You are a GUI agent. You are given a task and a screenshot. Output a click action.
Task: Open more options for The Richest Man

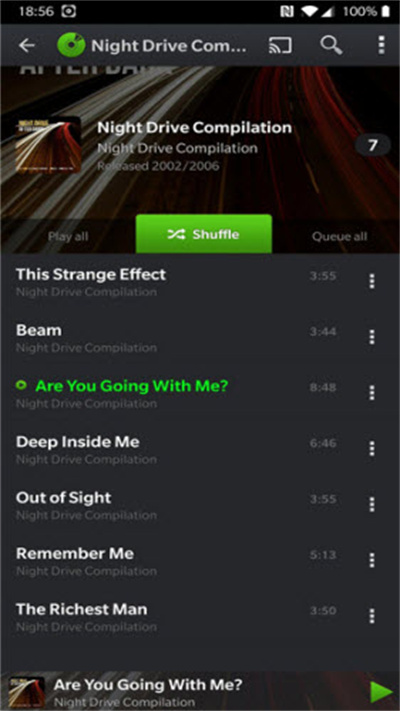pyautogui.click(x=372, y=616)
